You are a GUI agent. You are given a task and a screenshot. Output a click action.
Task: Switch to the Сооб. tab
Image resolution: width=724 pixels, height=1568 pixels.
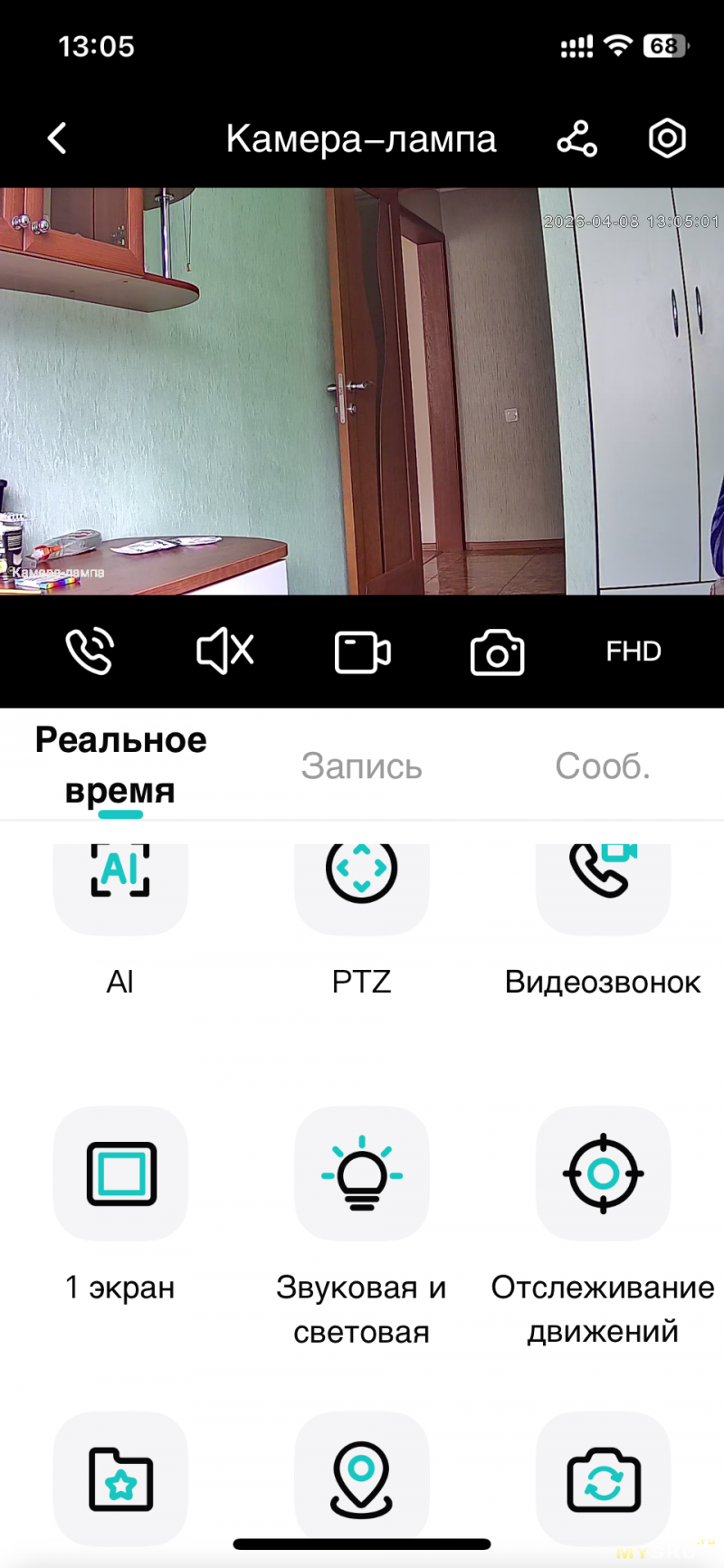(603, 766)
